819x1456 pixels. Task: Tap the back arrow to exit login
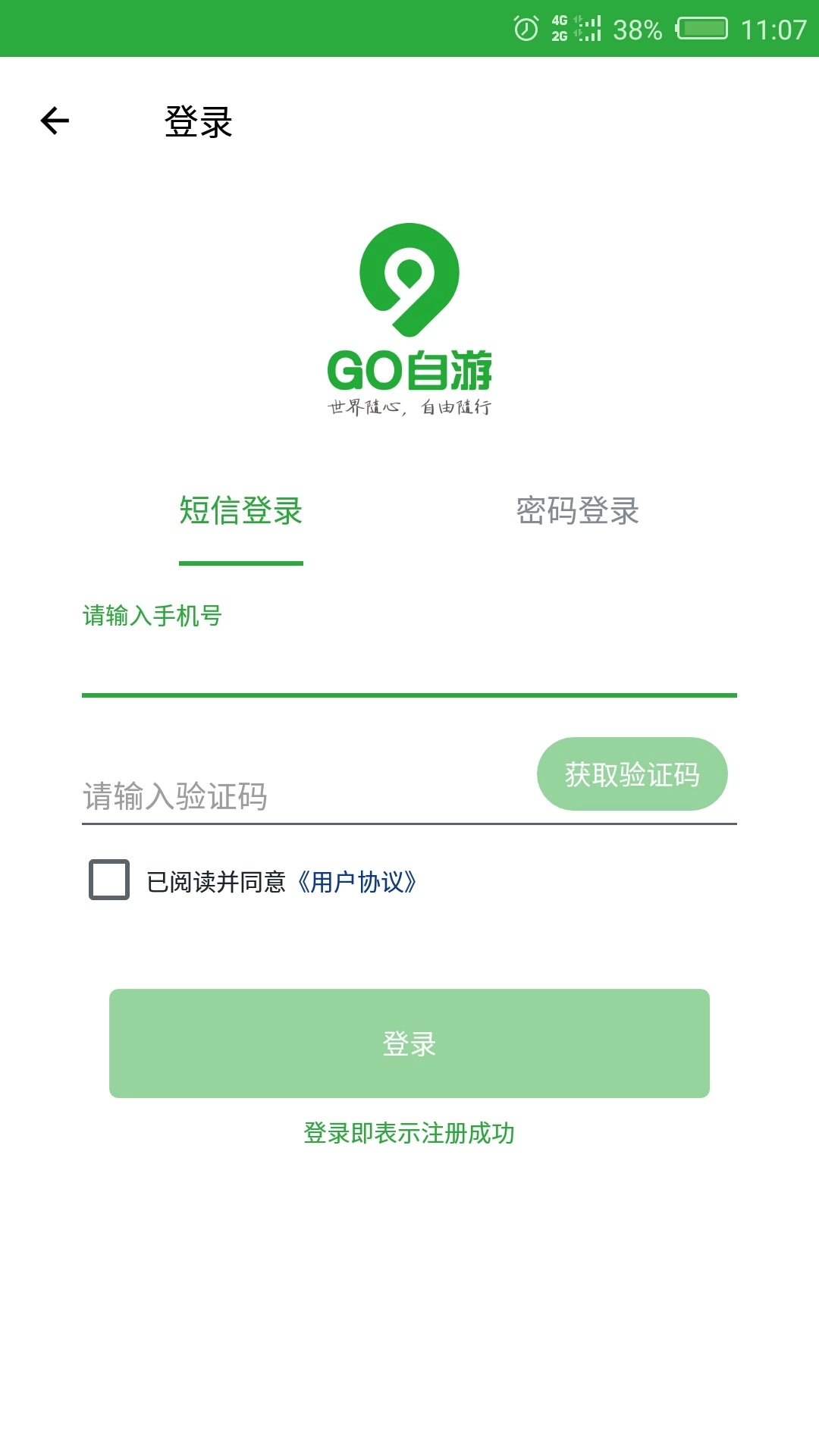pos(53,120)
